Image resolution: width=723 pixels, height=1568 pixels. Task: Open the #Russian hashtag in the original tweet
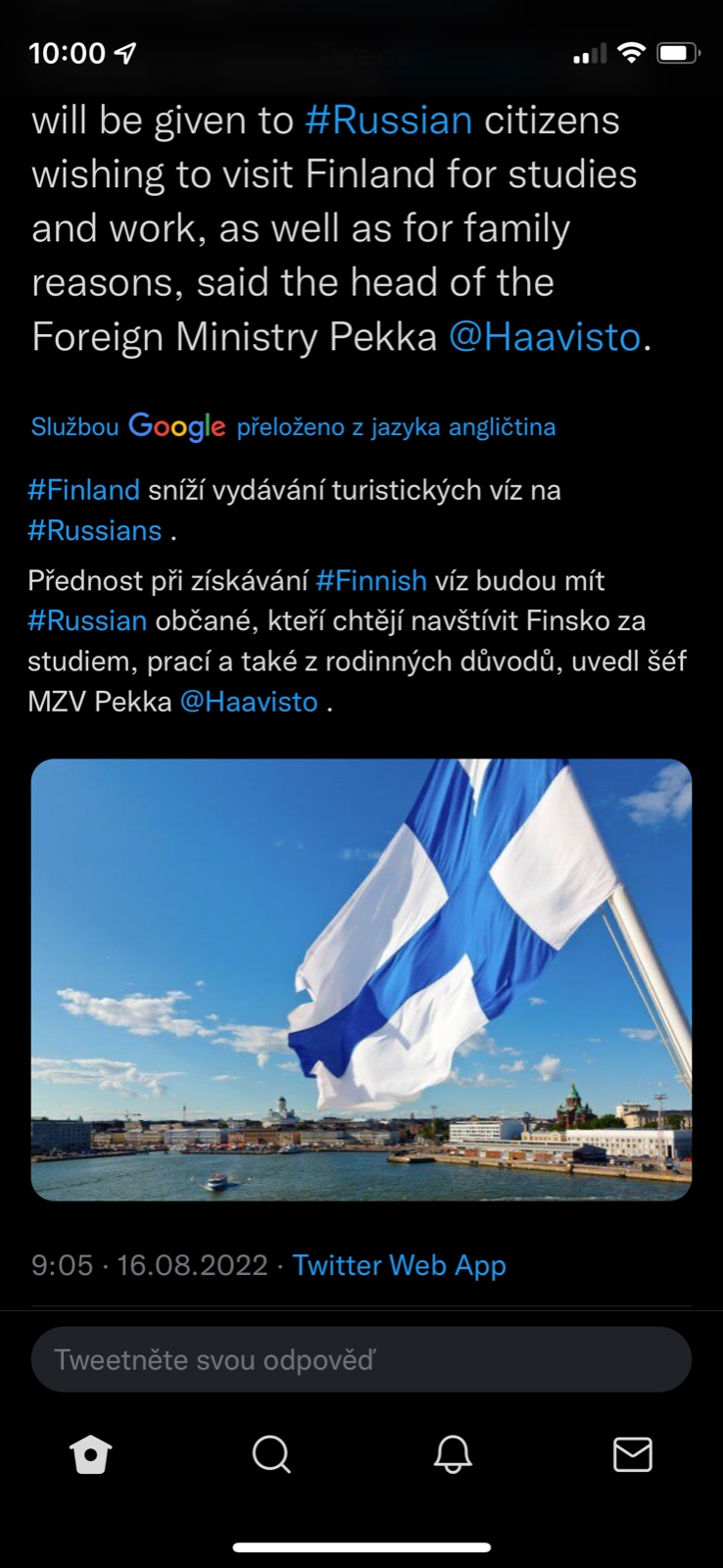pos(388,121)
